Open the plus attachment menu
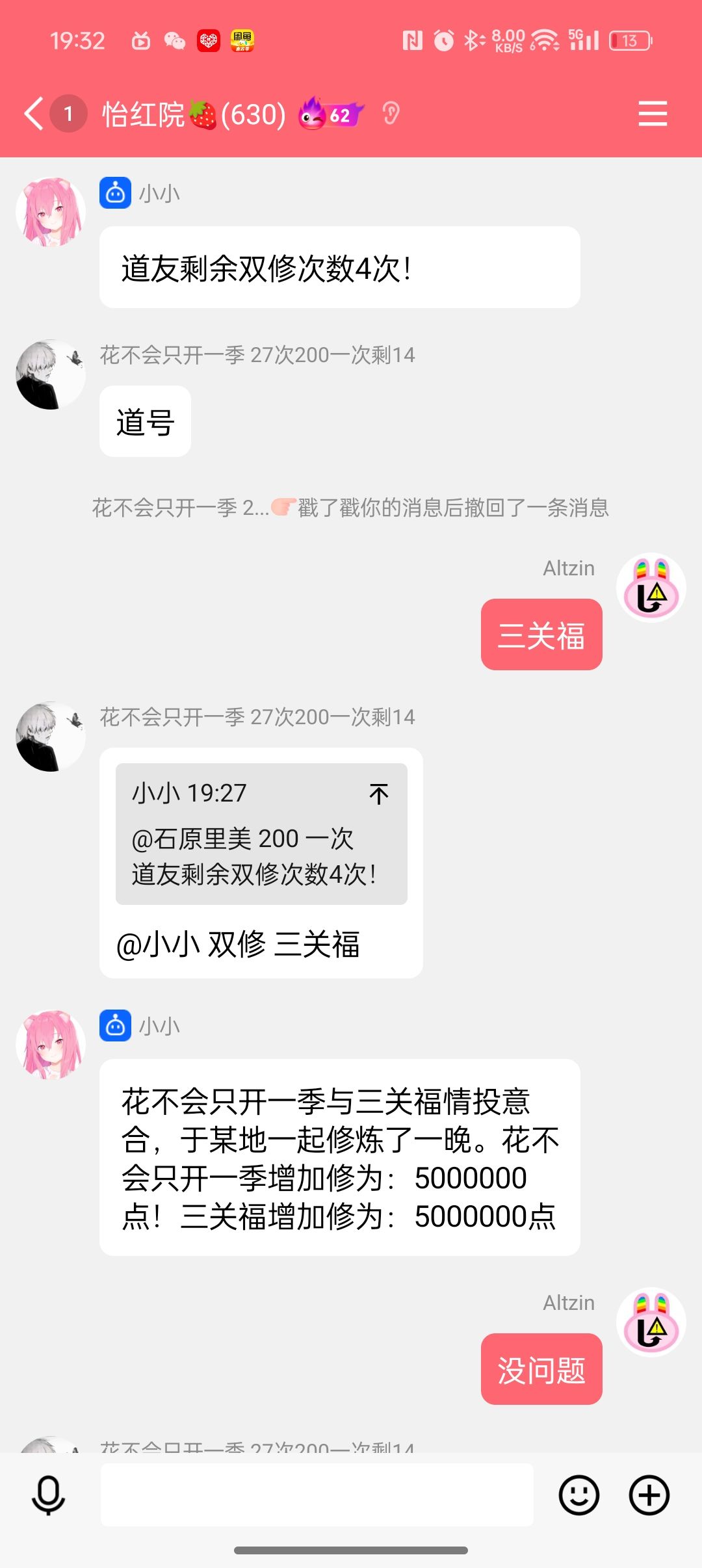The height and width of the screenshot is (1568, 702). click(x=649, y=1495)
